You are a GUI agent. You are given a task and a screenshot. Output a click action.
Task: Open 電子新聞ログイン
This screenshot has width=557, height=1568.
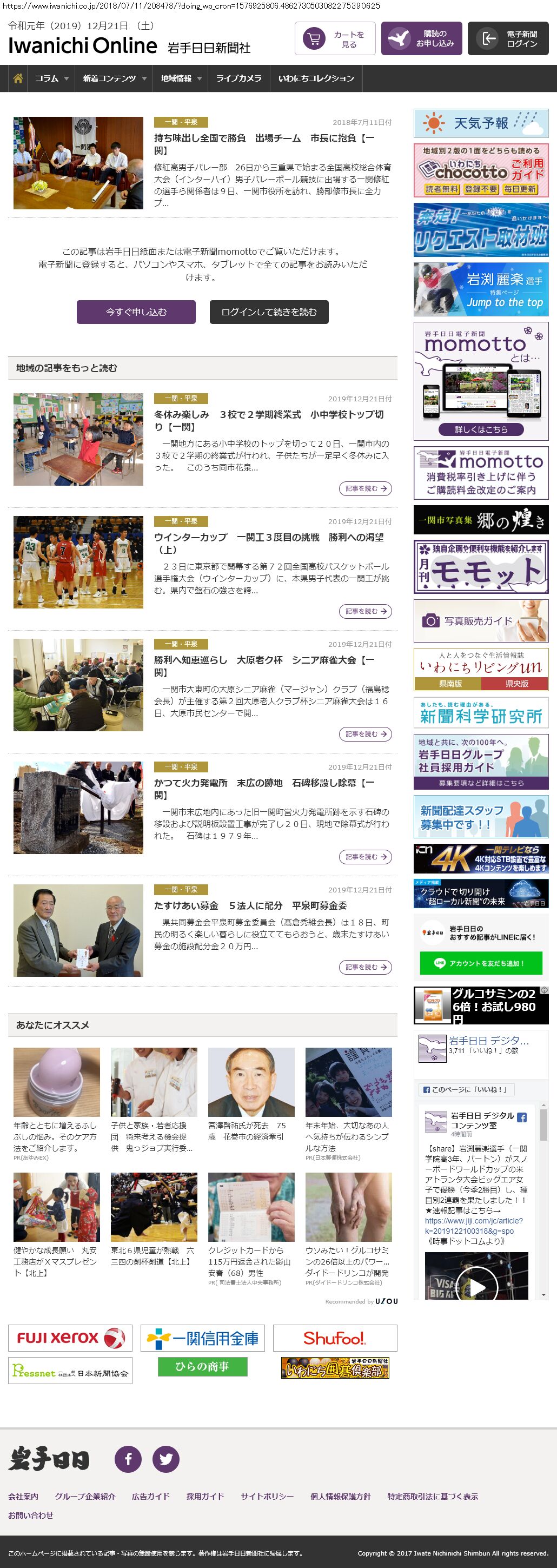coord(508,39)
